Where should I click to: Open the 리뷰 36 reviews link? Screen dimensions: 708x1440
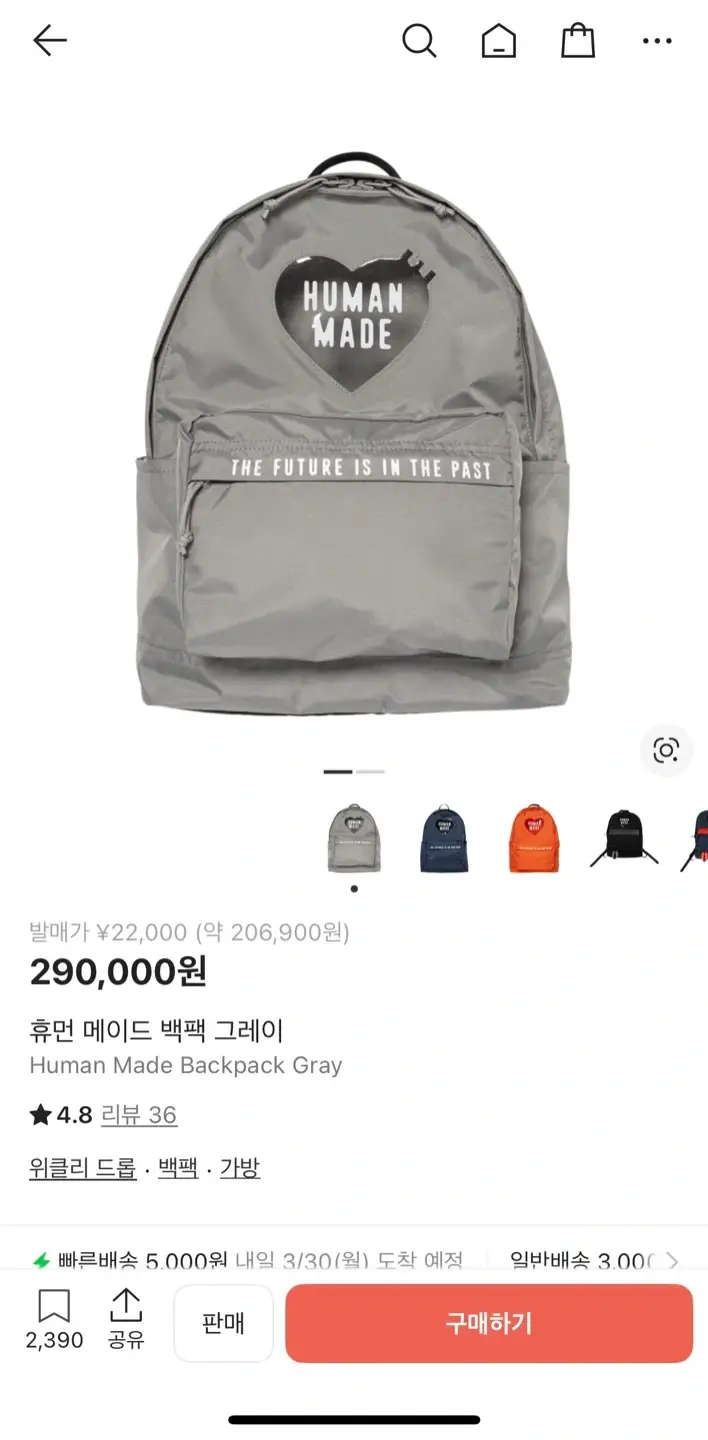click(x=139, y=1115)
